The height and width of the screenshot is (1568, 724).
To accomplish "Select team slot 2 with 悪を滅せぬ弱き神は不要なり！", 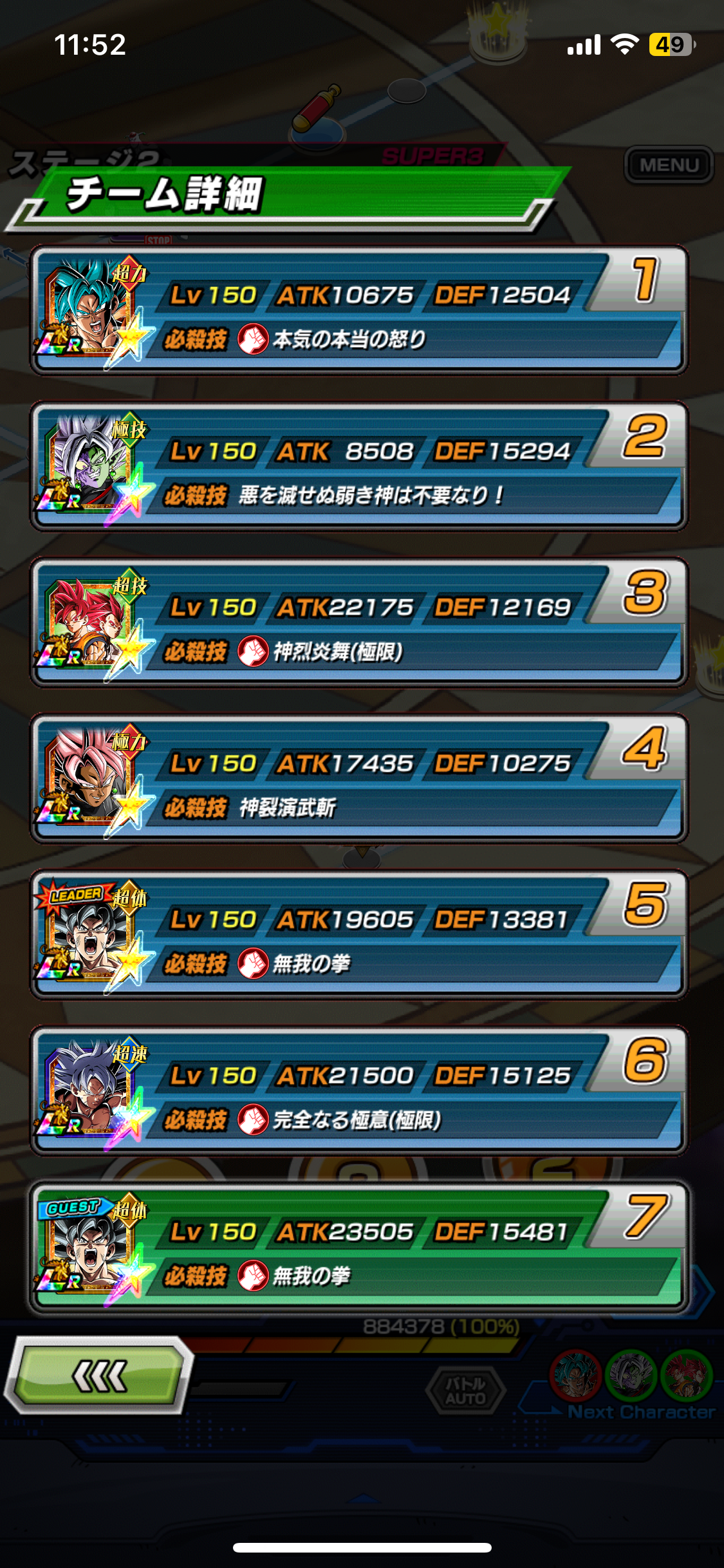I will [359, 467].
